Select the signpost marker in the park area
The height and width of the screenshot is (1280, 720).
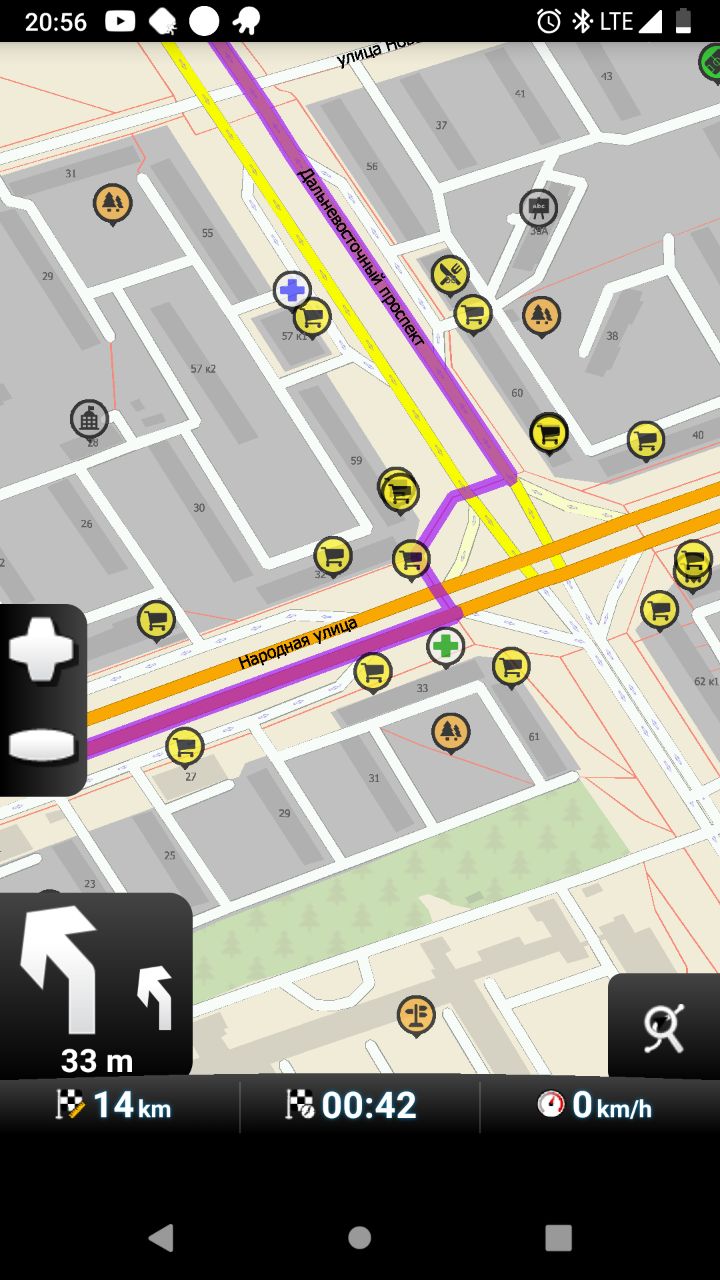[416, 1015]
